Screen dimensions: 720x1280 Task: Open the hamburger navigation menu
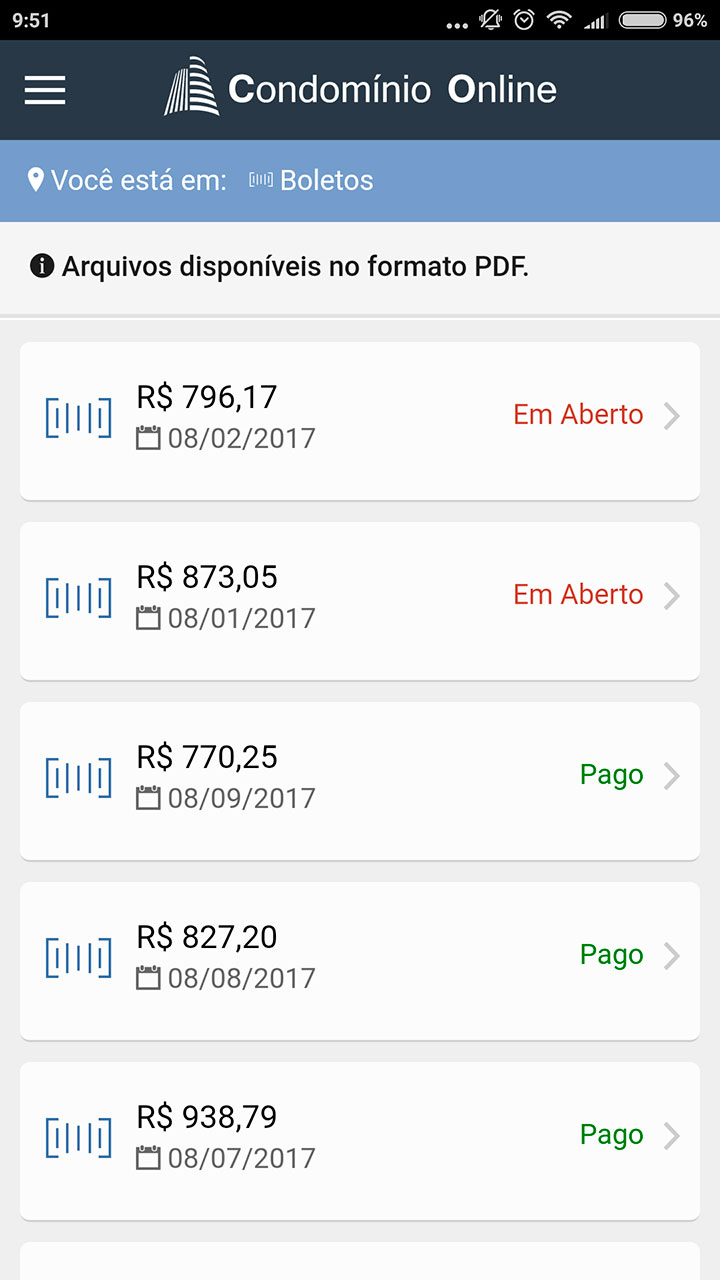tap(45, 90)
